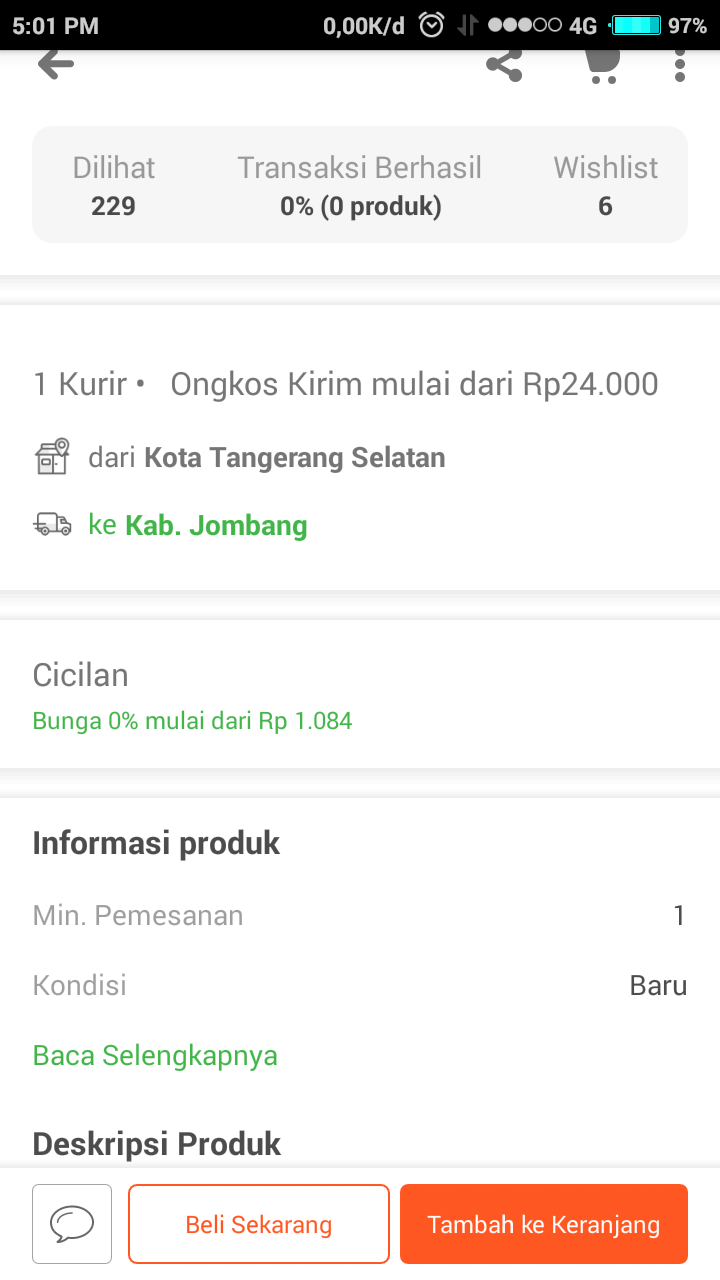Change shipping destination Kab. Jombang
Screen dimensions: 720x1280
click(x=215, y=525)
